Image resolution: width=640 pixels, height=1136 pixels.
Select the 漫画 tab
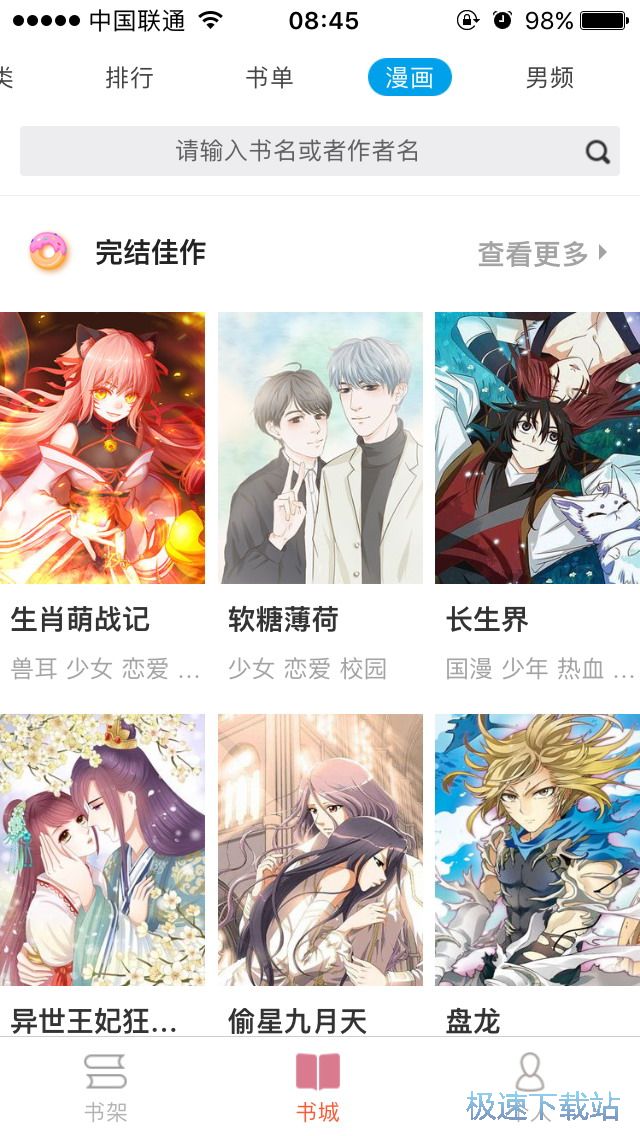409,78
